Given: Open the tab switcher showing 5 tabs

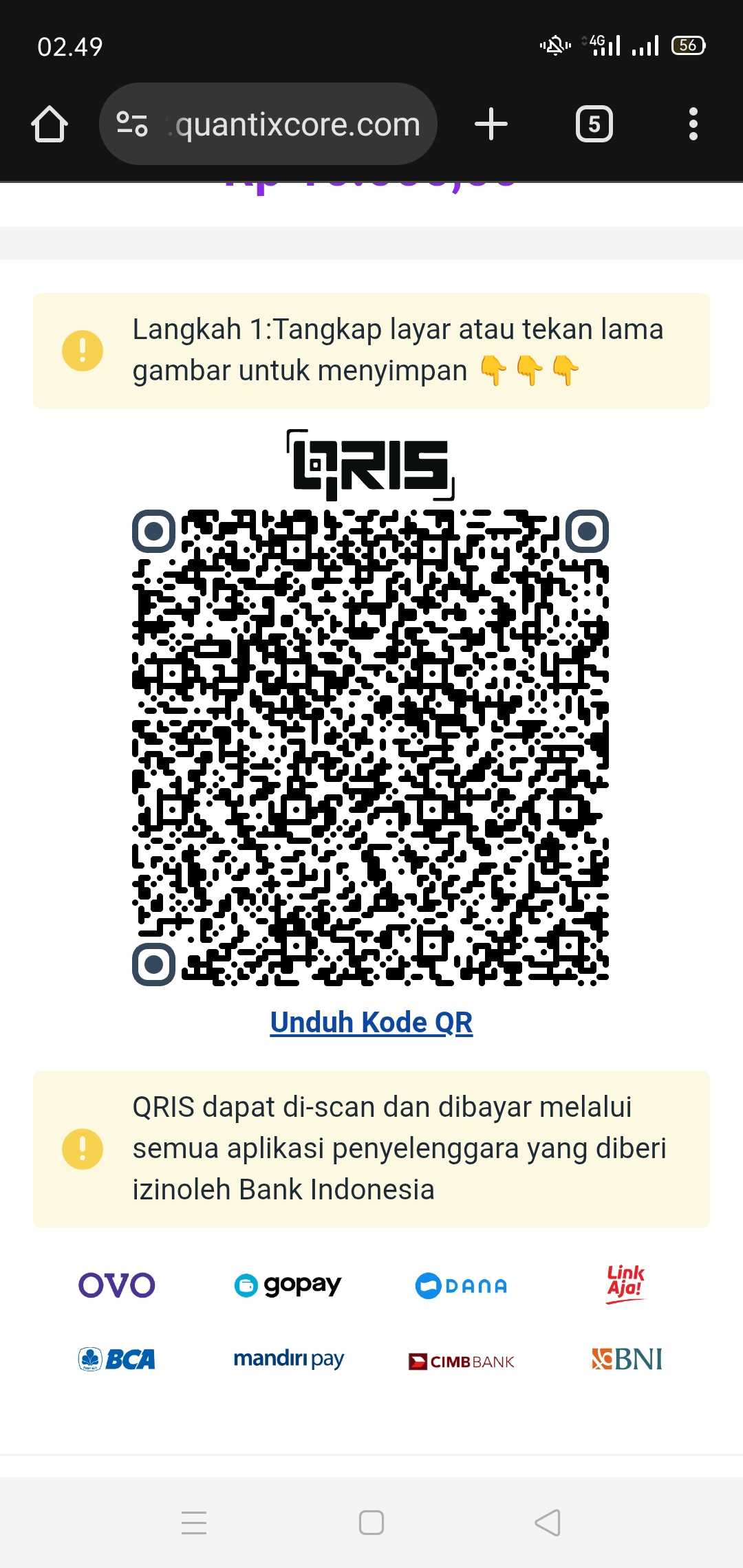Looking at the screenshot, I should [x=594, y=124].
